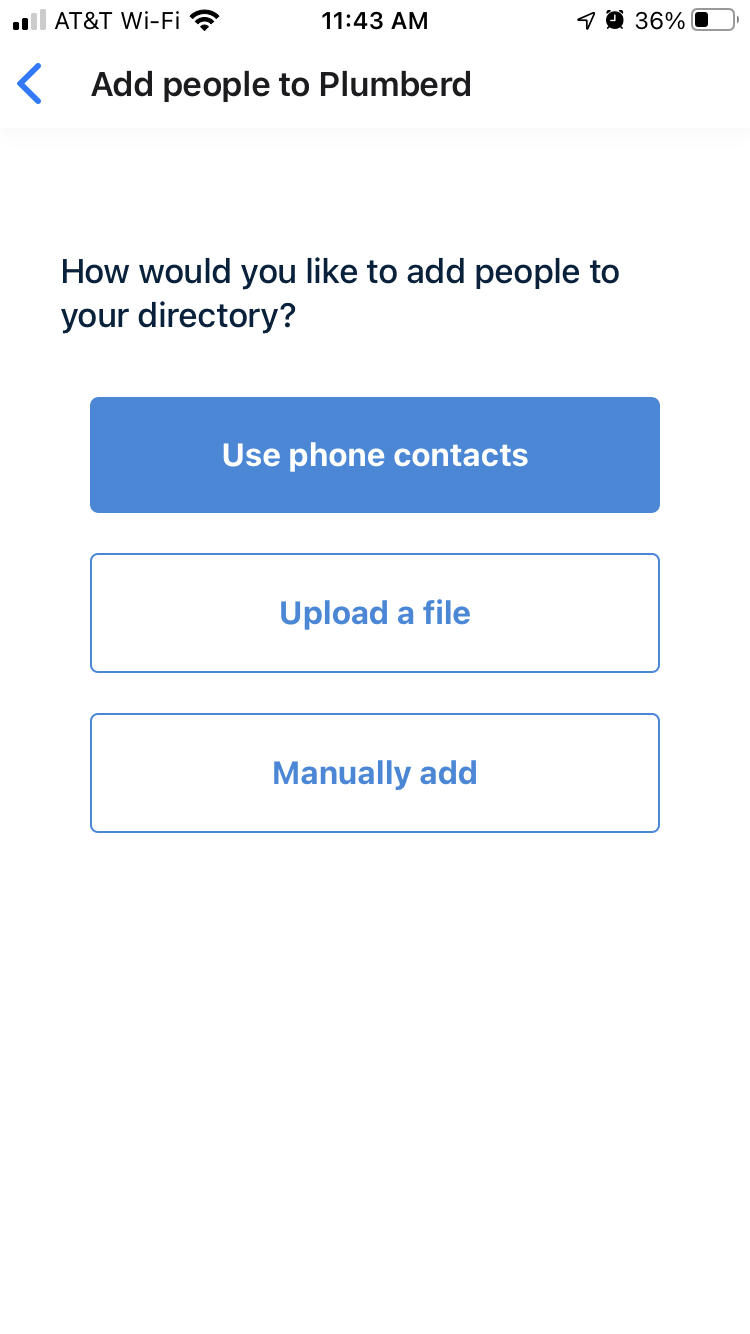Tap Manually add button

375,773
